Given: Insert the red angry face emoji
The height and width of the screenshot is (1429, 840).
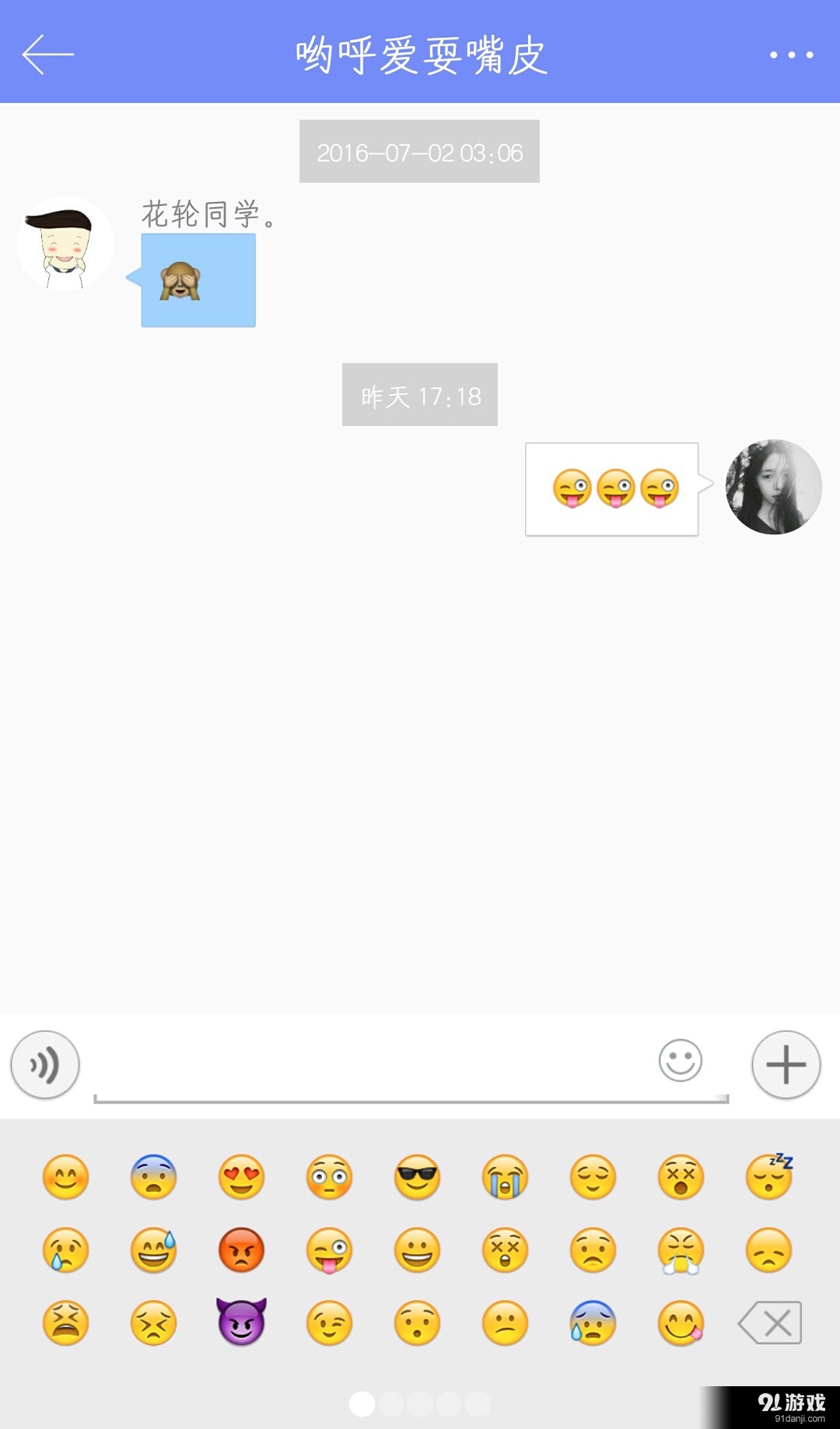Looking at the screenshot, I should pyautogui.click(x=241, y=1250).
